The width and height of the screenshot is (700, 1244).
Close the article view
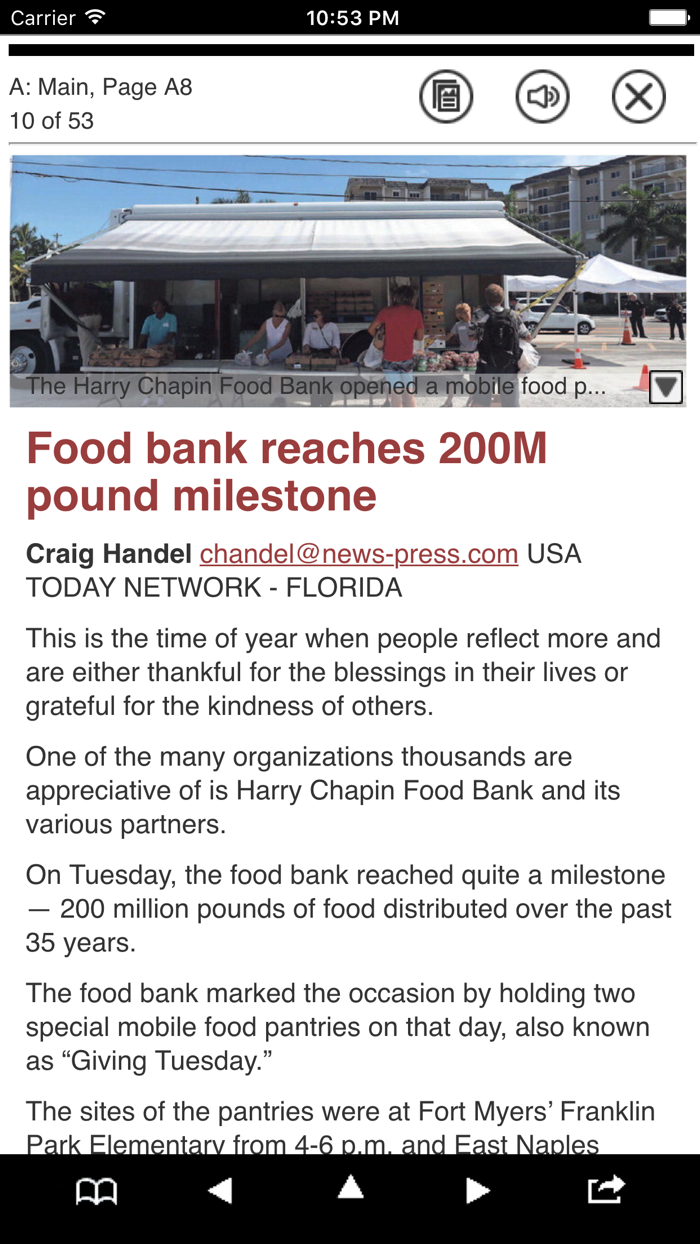tap(639, 97)
